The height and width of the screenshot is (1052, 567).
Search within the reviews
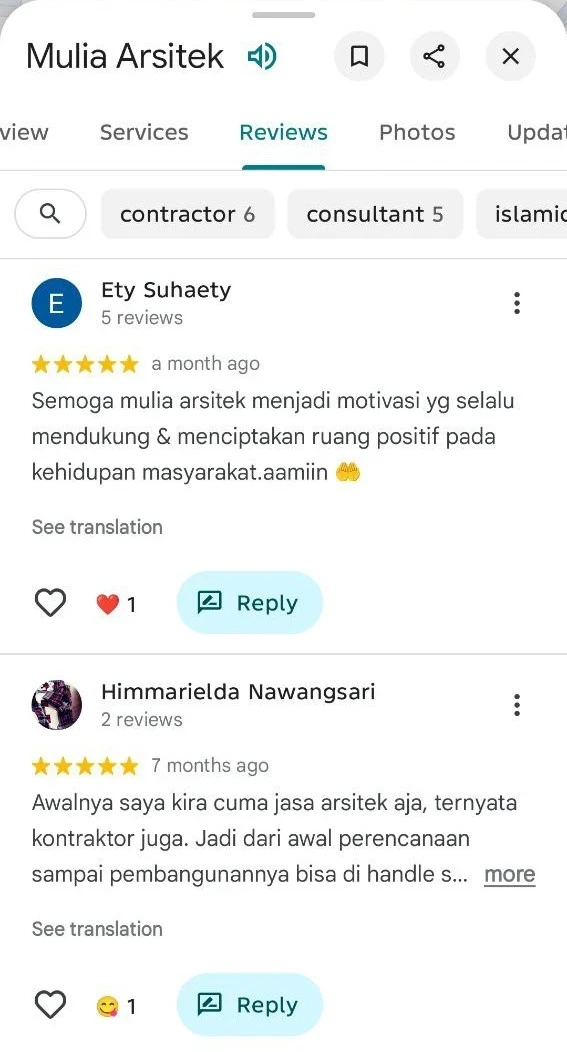point(50,214)
